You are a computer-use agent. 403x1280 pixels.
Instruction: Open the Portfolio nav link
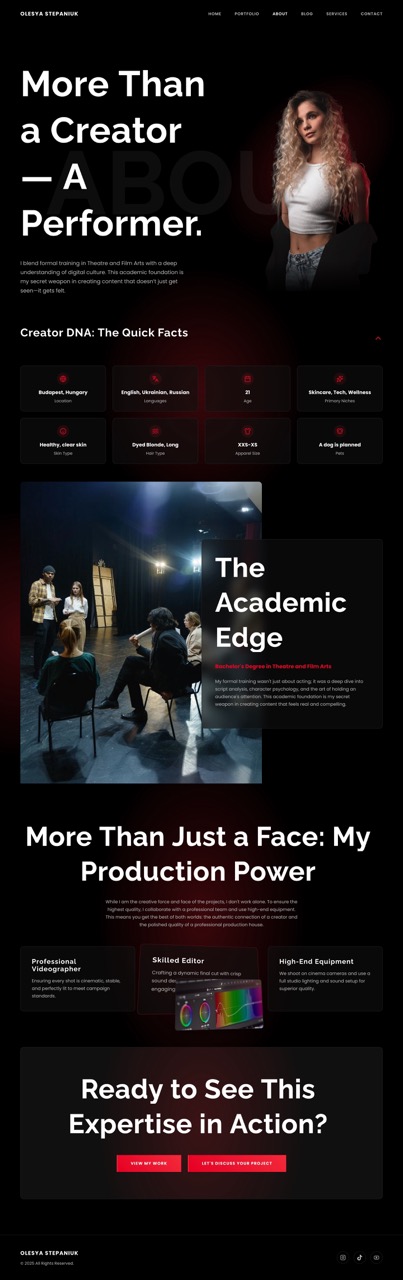(247, 14)
